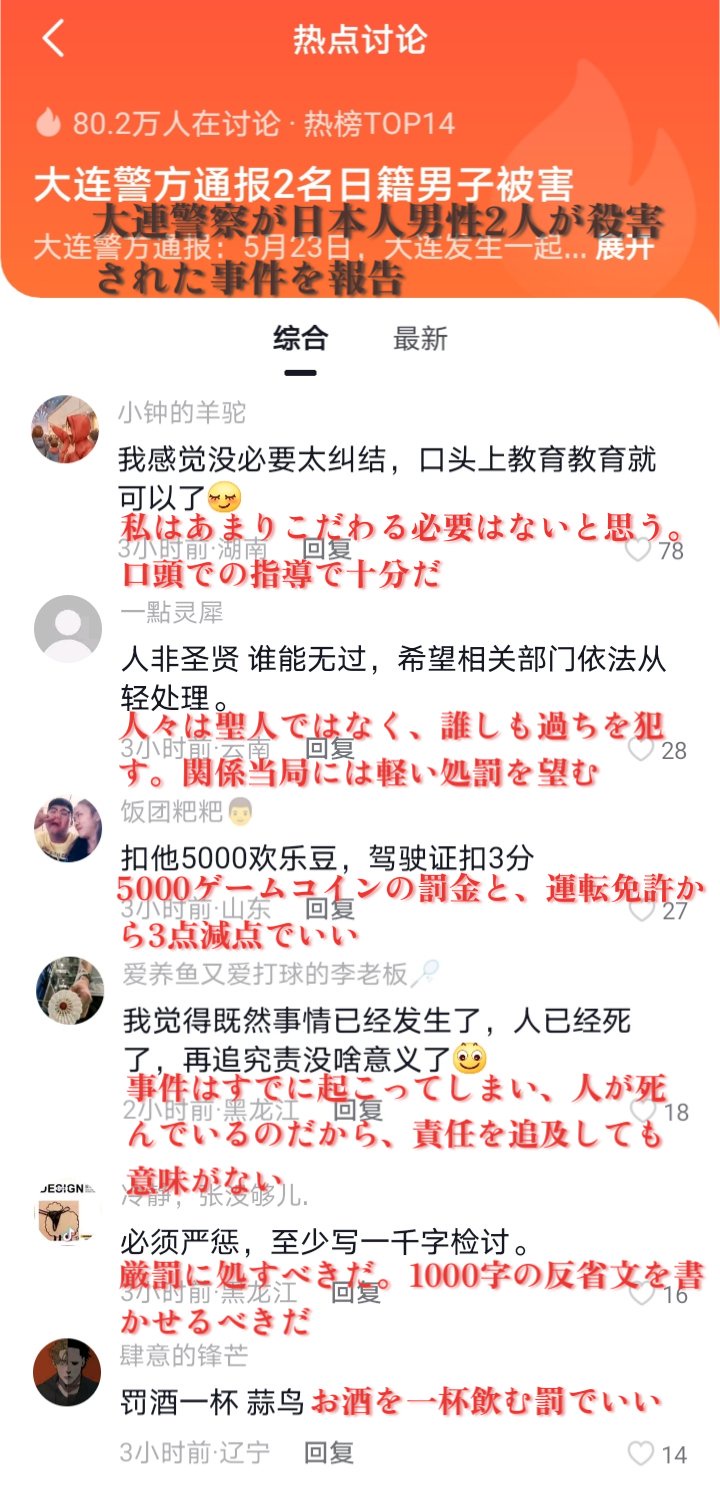The image size is (720, 1500).
Task: Like the comment by 小钟的羊驼
Action: [x=640, y=549]
